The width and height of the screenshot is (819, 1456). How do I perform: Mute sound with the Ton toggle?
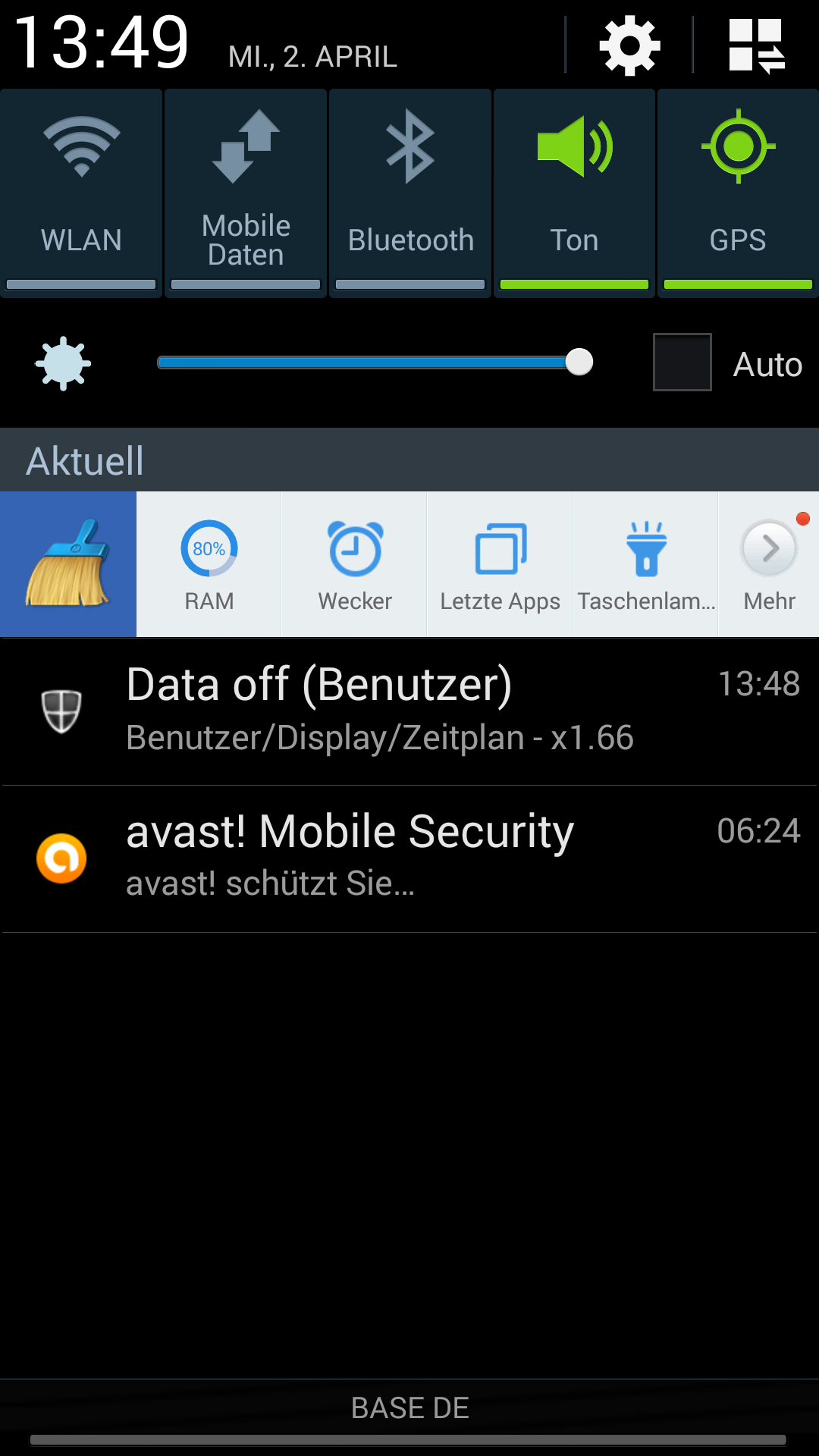574,193
